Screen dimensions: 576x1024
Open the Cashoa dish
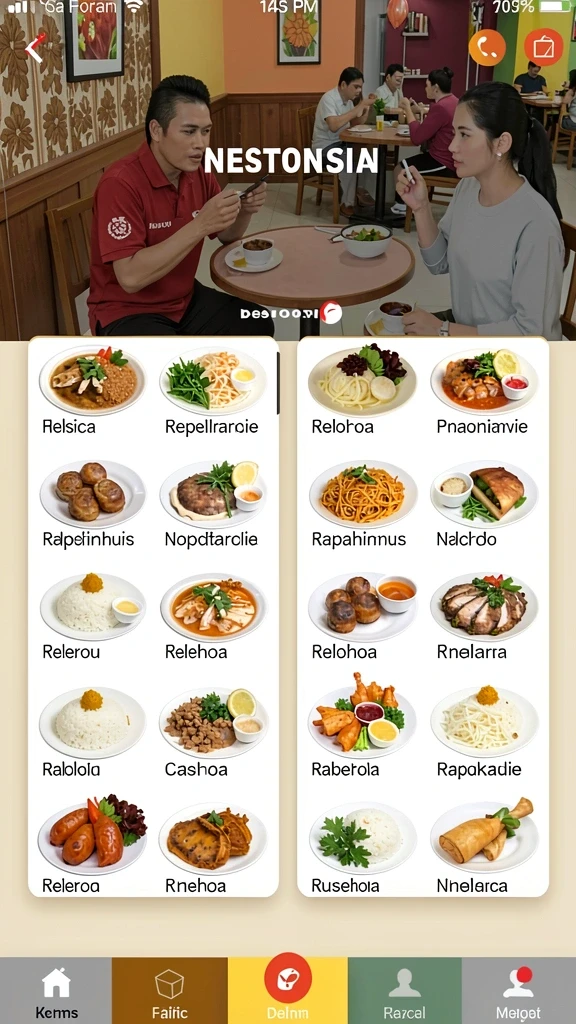(x=213, y=733)
